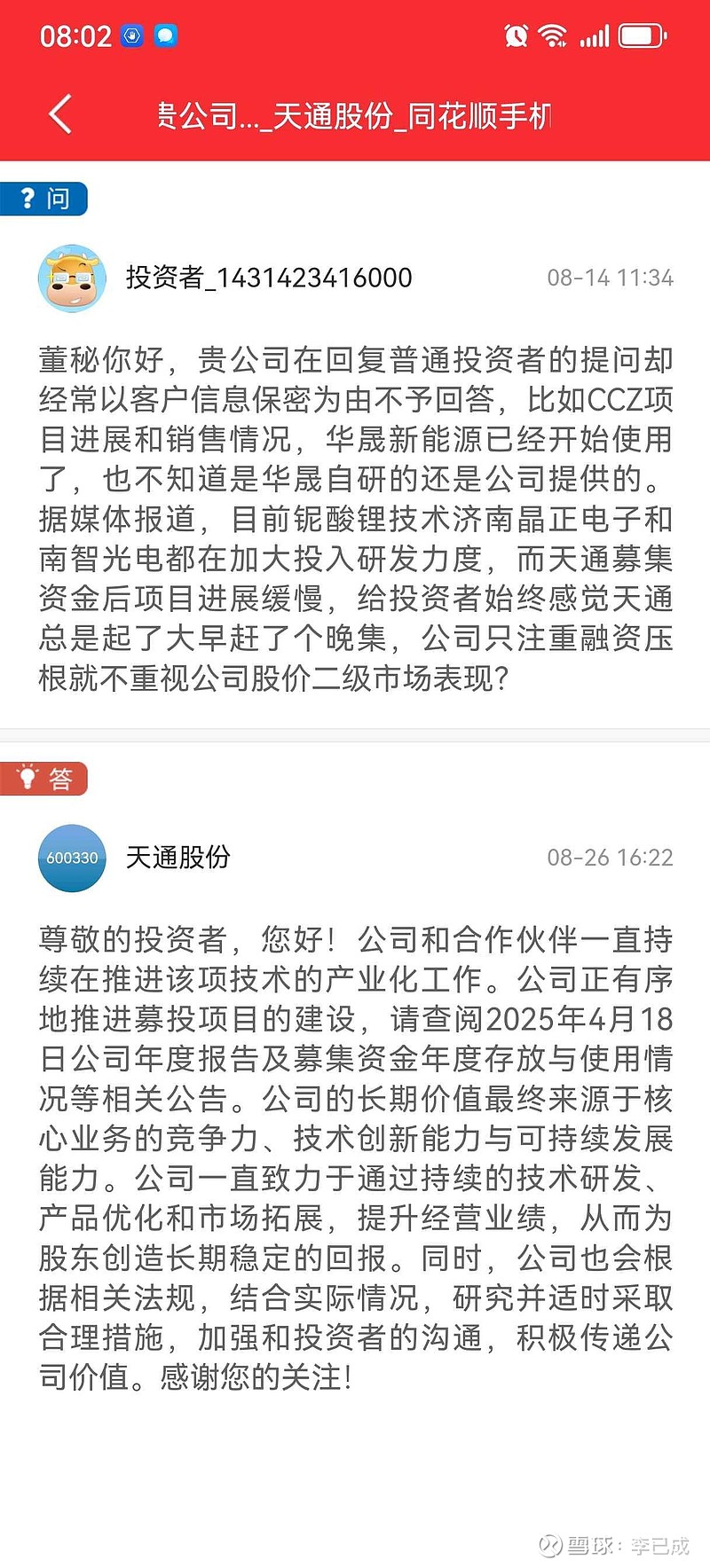Tap the back arrow in the title bar
The height and width of the screenshot is (1568, 710).
[59, 114]
